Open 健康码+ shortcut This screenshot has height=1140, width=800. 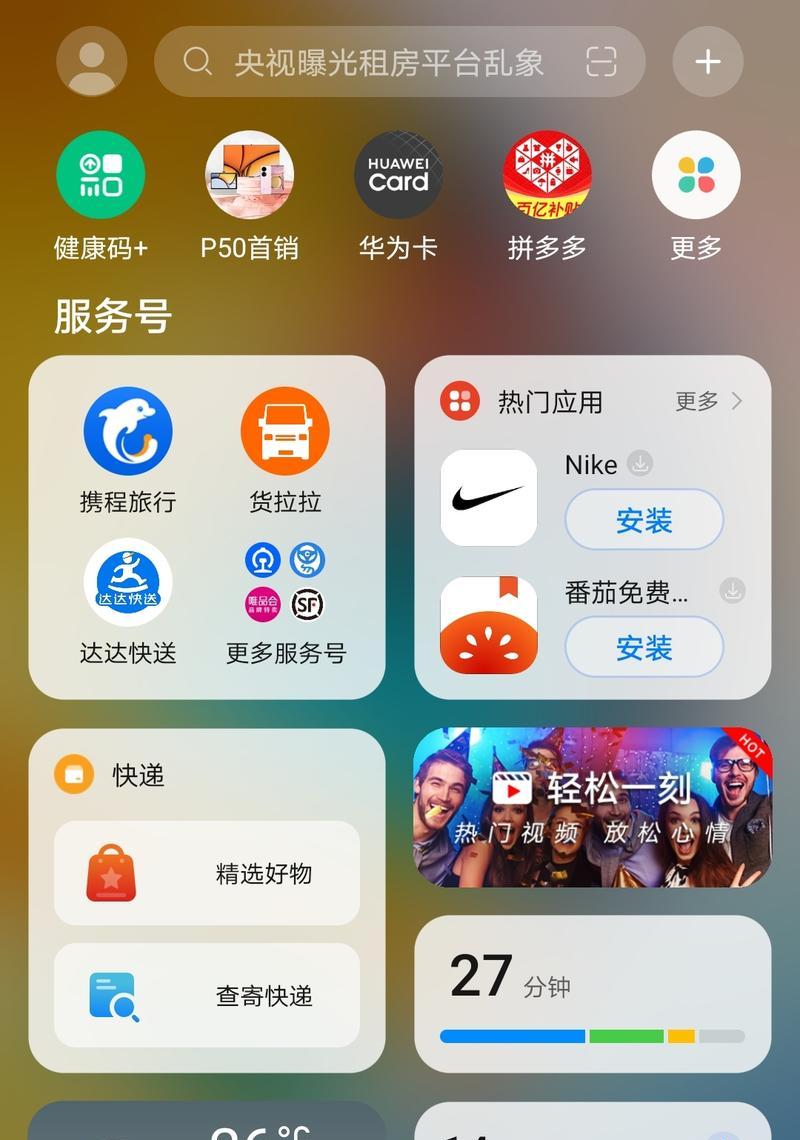(100, 175)
